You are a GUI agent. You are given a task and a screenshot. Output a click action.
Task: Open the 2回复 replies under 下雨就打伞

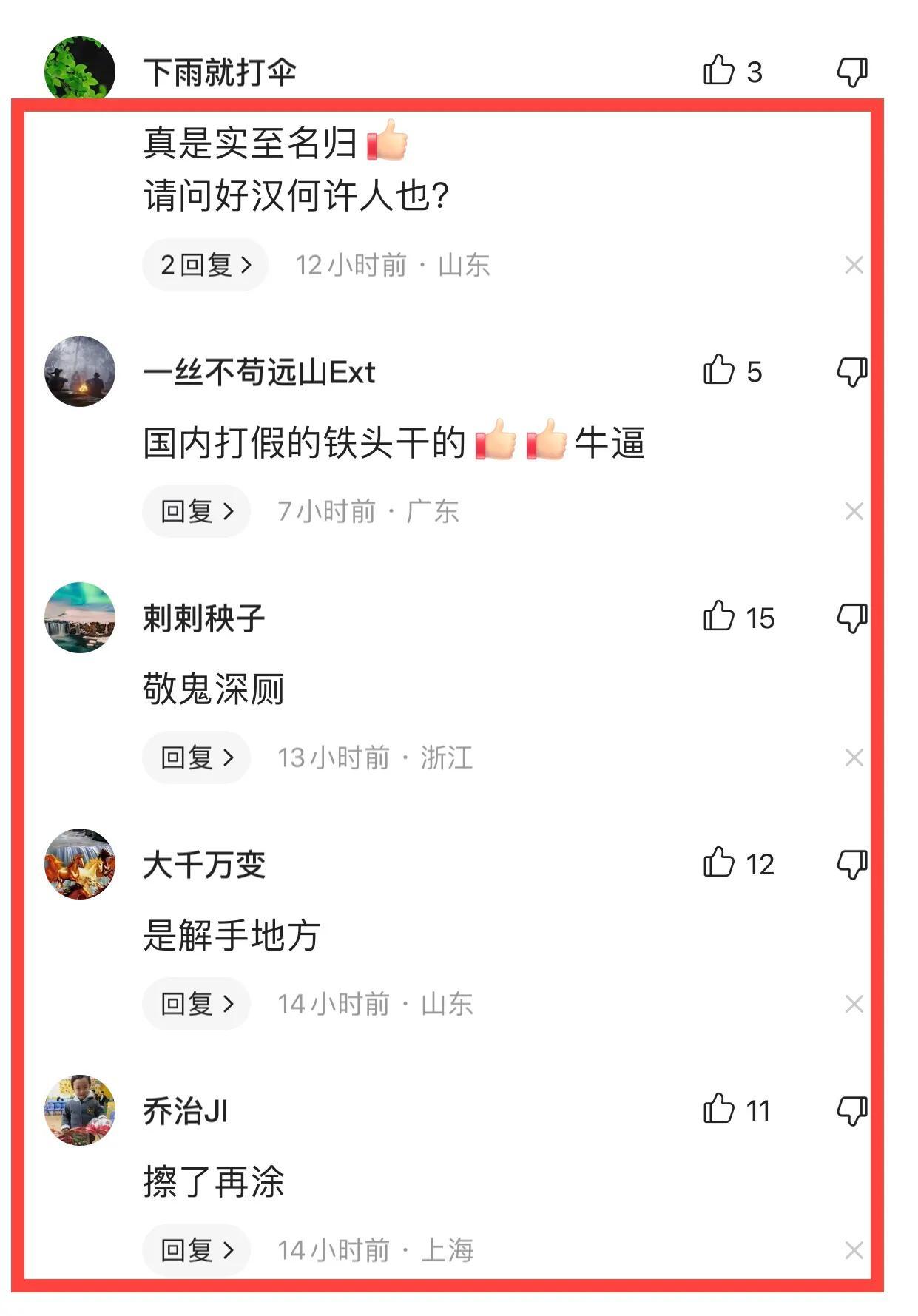pos(205,265)
